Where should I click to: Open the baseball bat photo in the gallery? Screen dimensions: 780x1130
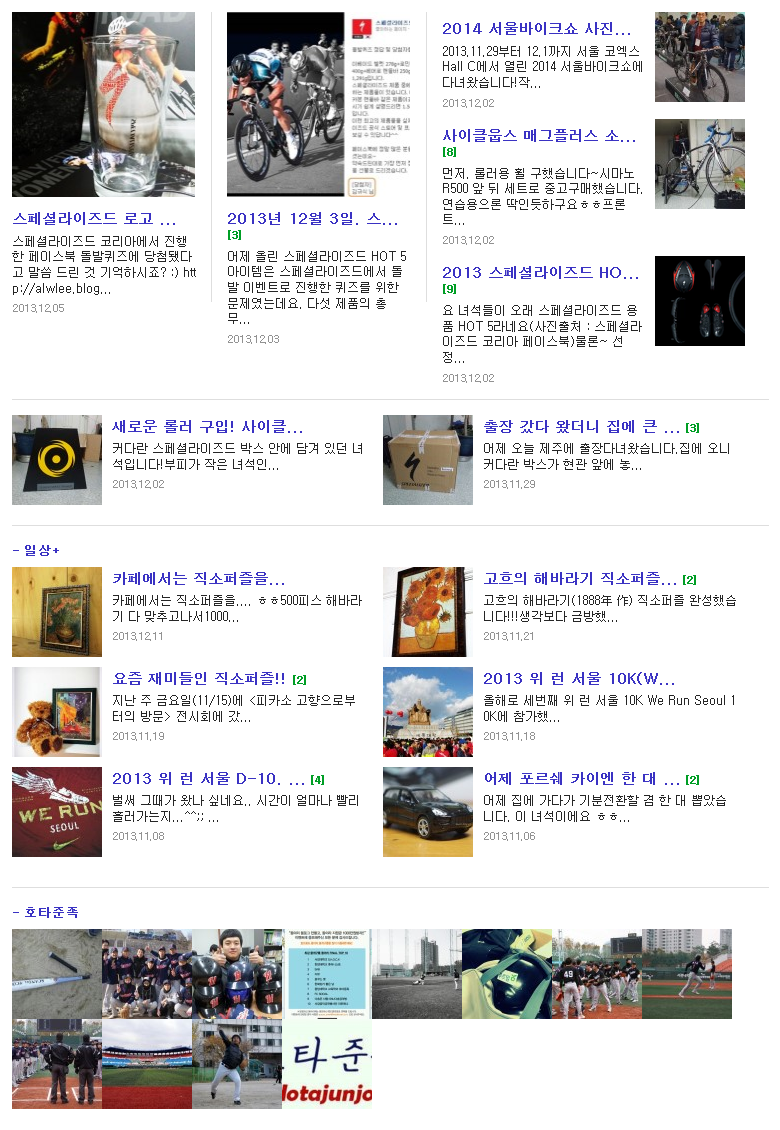pos(57,973)
